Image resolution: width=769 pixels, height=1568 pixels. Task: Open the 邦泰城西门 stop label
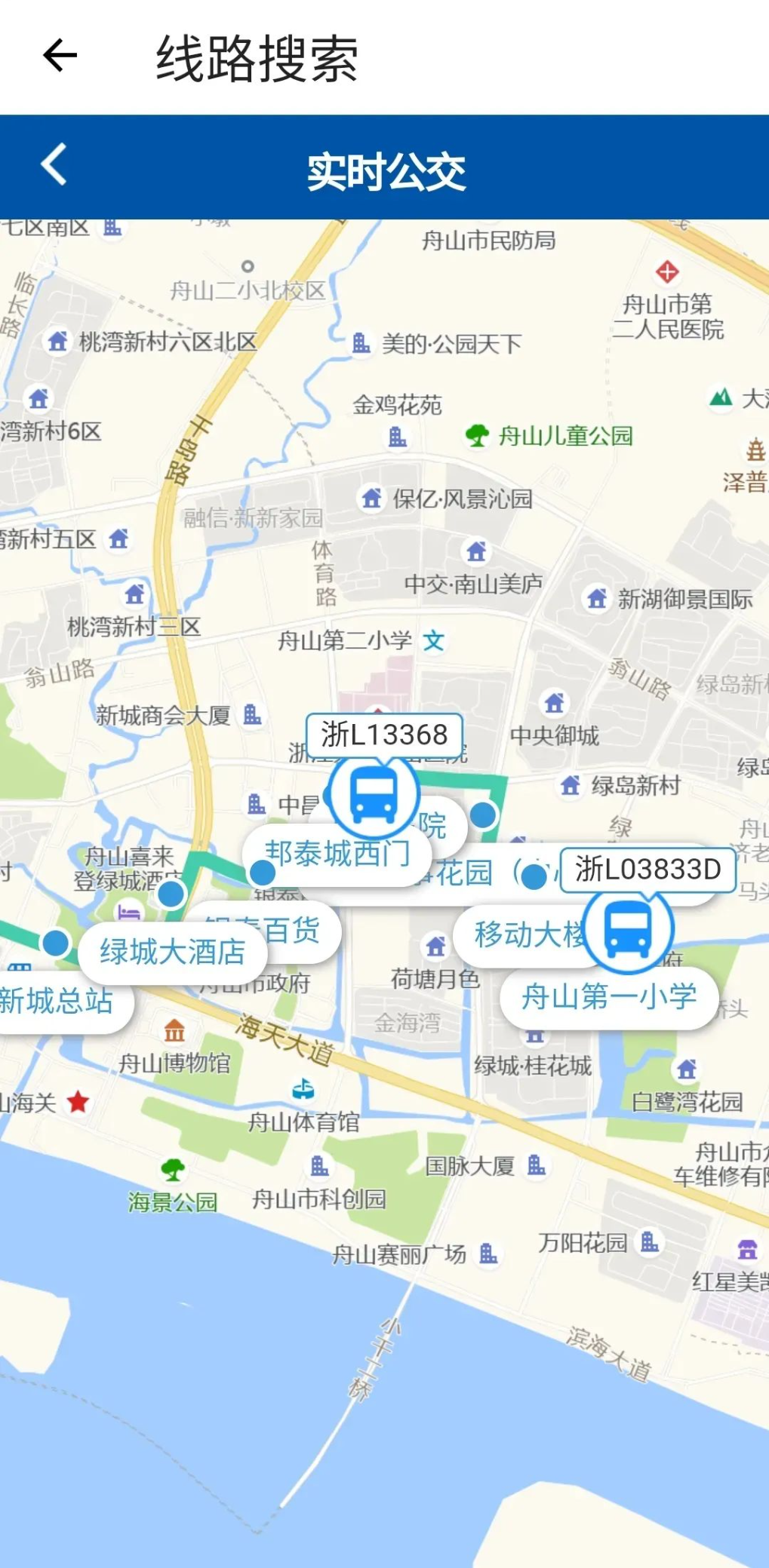pyautogui.click(x=337, y=855)
